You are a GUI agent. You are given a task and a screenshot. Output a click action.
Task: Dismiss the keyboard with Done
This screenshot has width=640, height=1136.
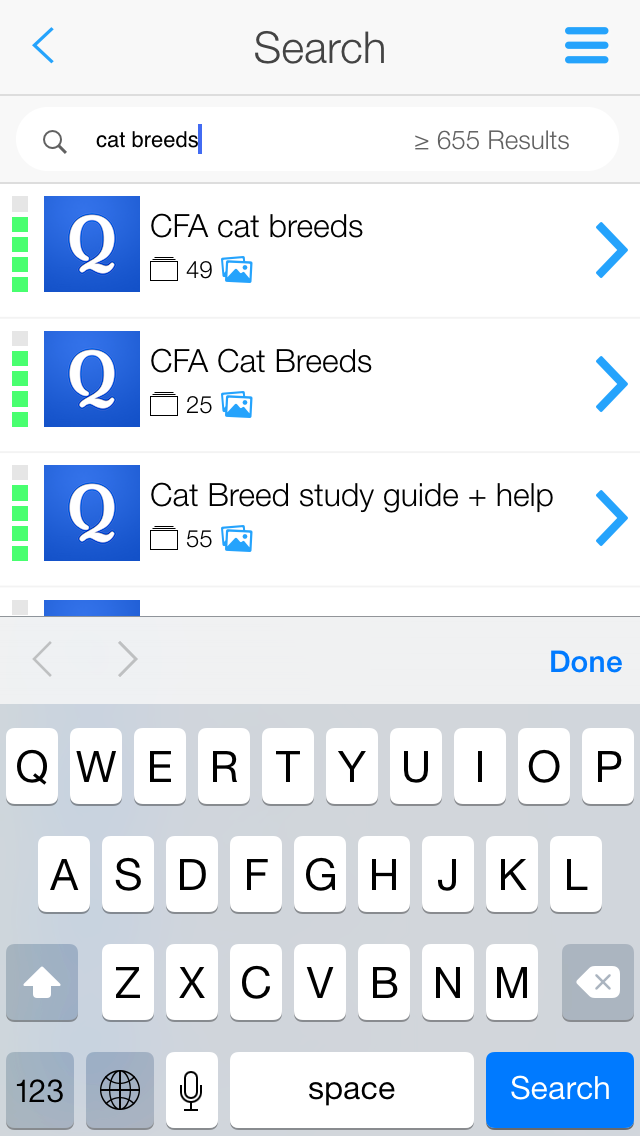point(585,662)
